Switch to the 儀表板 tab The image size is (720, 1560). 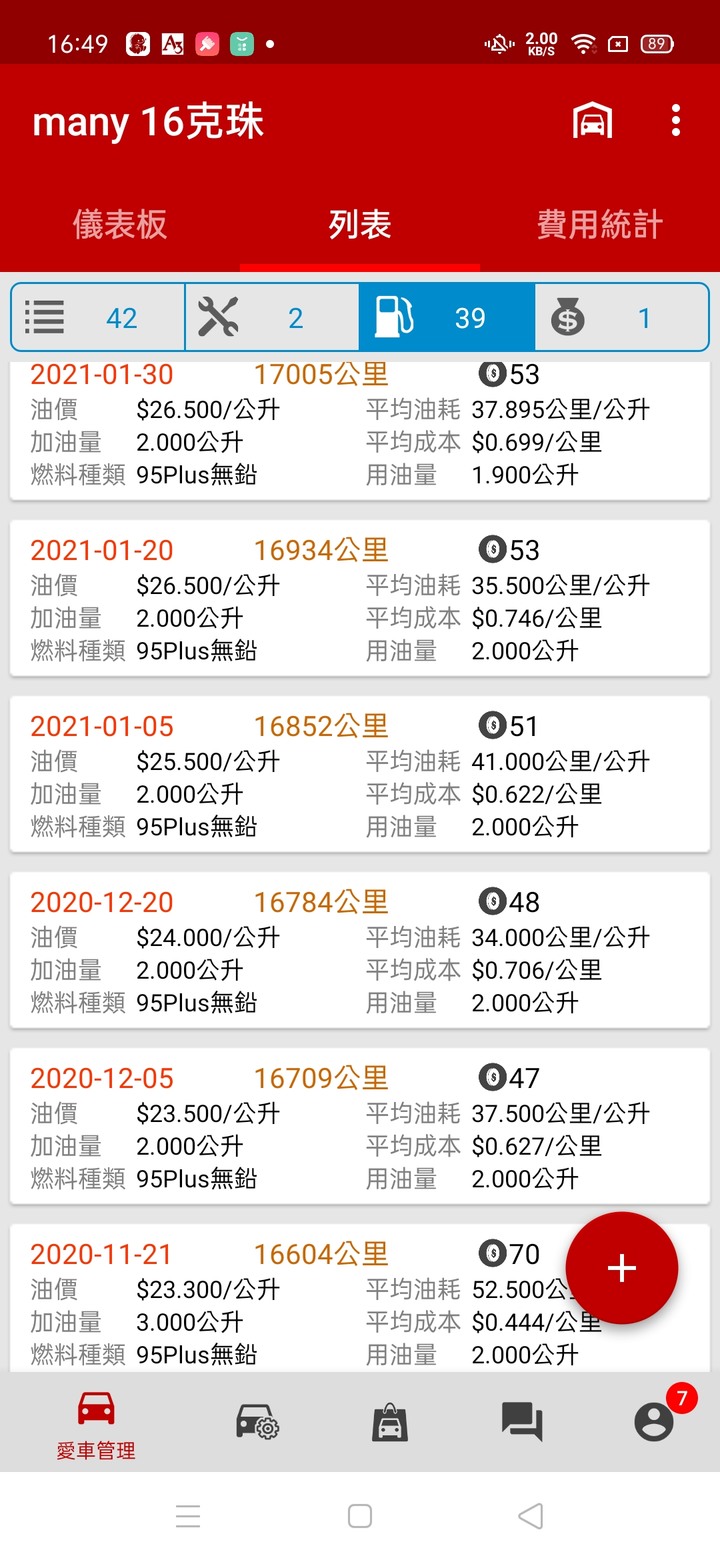(x=120, y=224)
